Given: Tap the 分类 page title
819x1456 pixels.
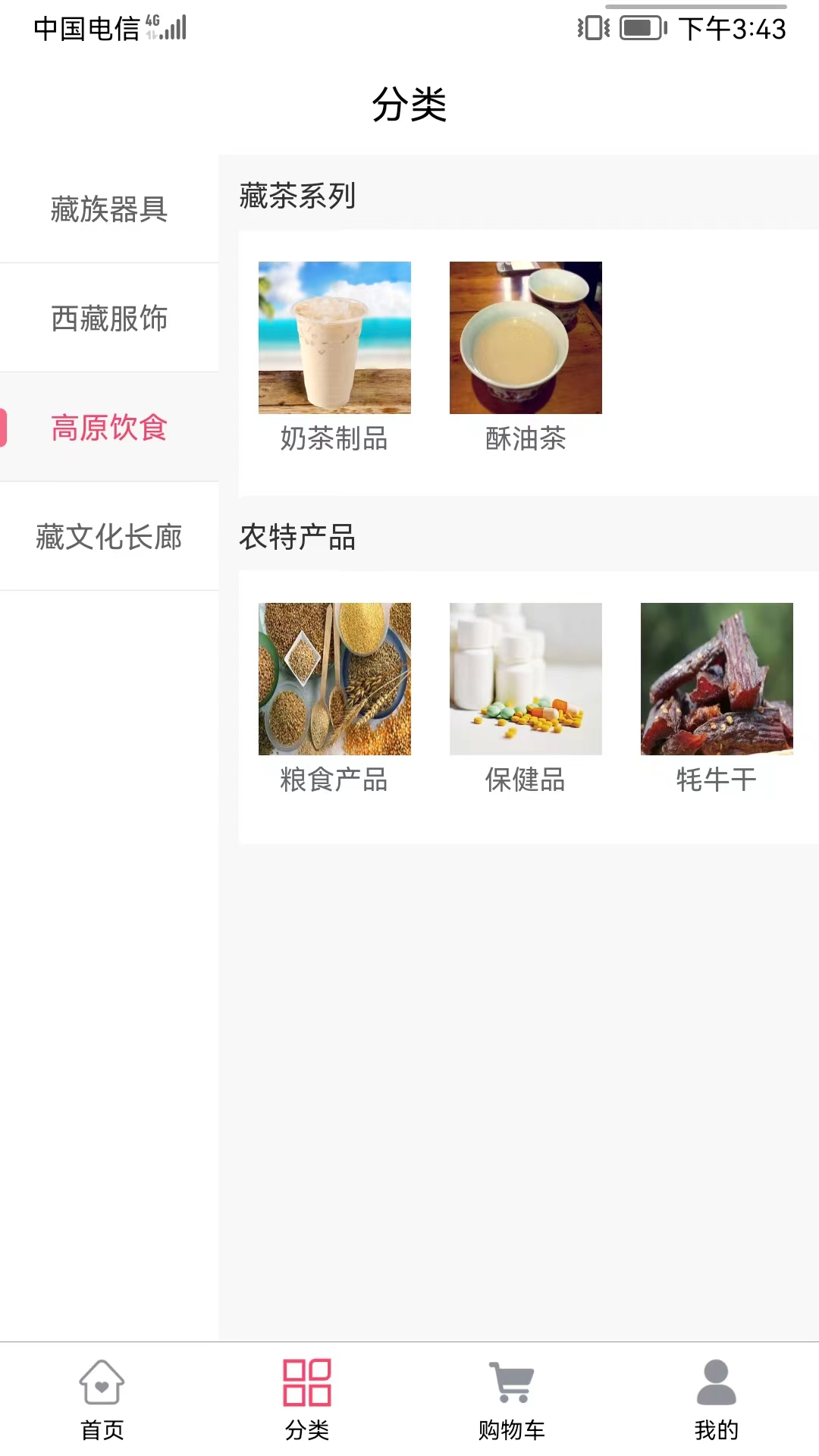Looking at the screenshot, I should [409, 106].
